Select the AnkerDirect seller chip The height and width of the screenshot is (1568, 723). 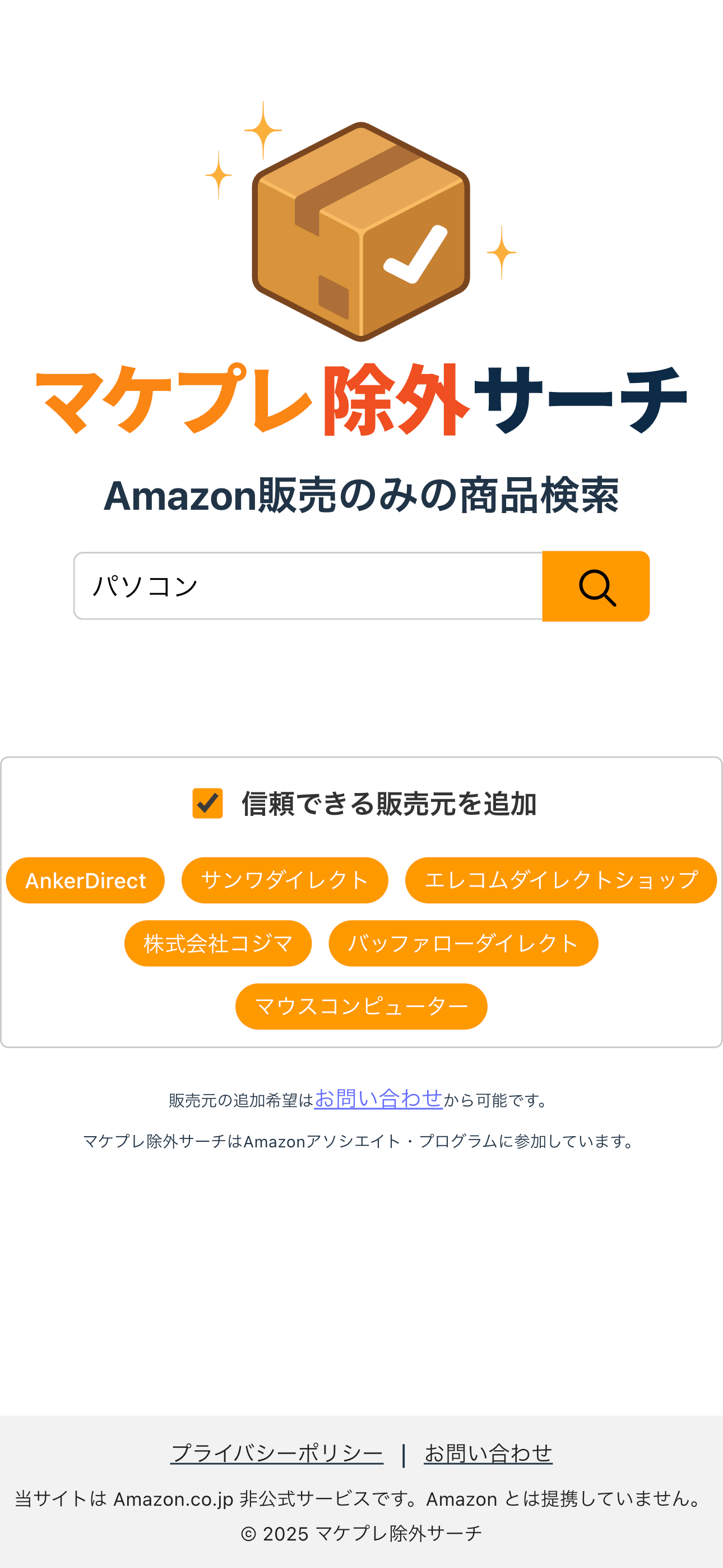coord(85,879)
